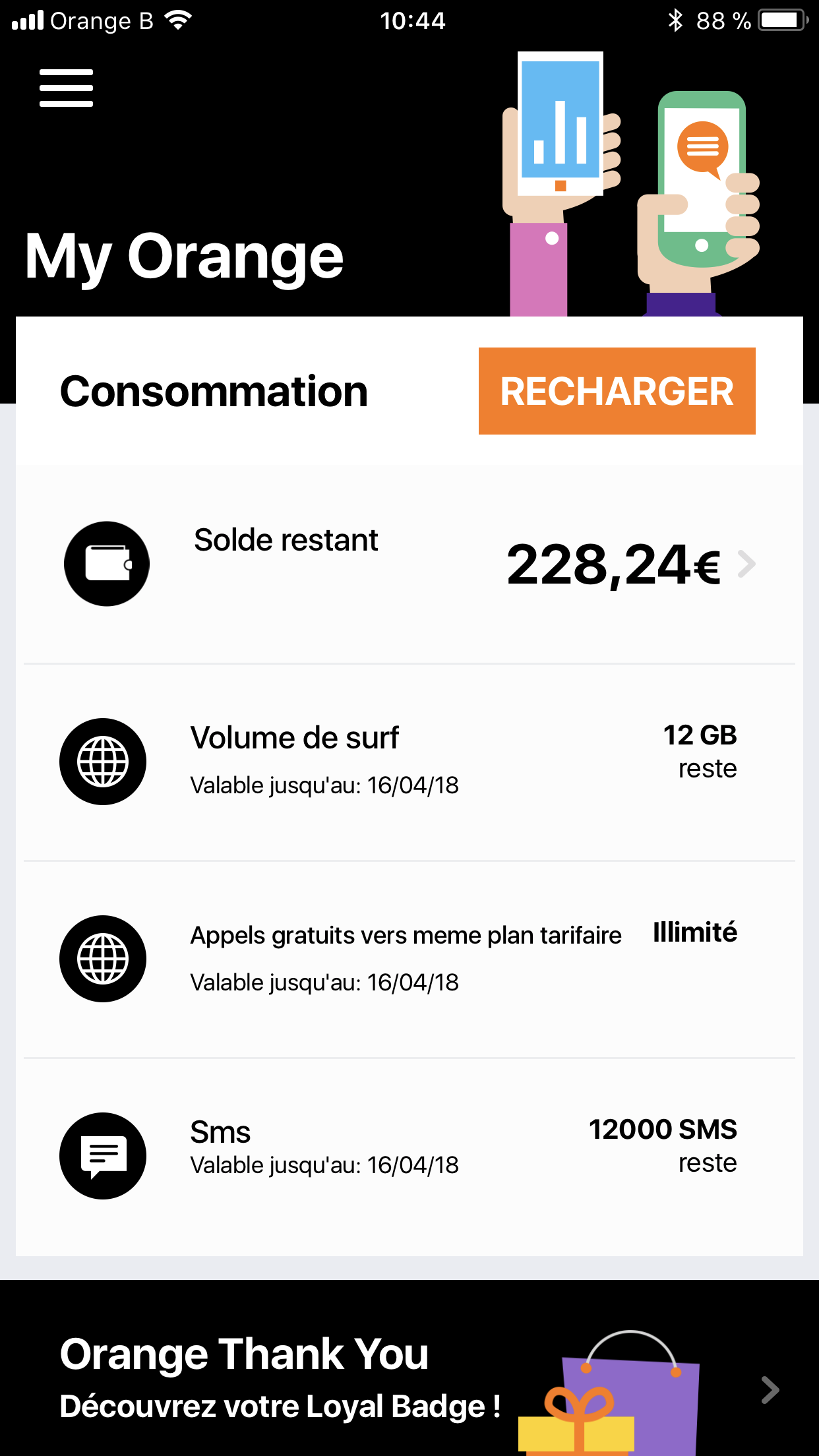This screenshot has width=819, height=1456.
Task: Open Solde restant balance details
Action: pyautogui.click(x=409, y=564)
